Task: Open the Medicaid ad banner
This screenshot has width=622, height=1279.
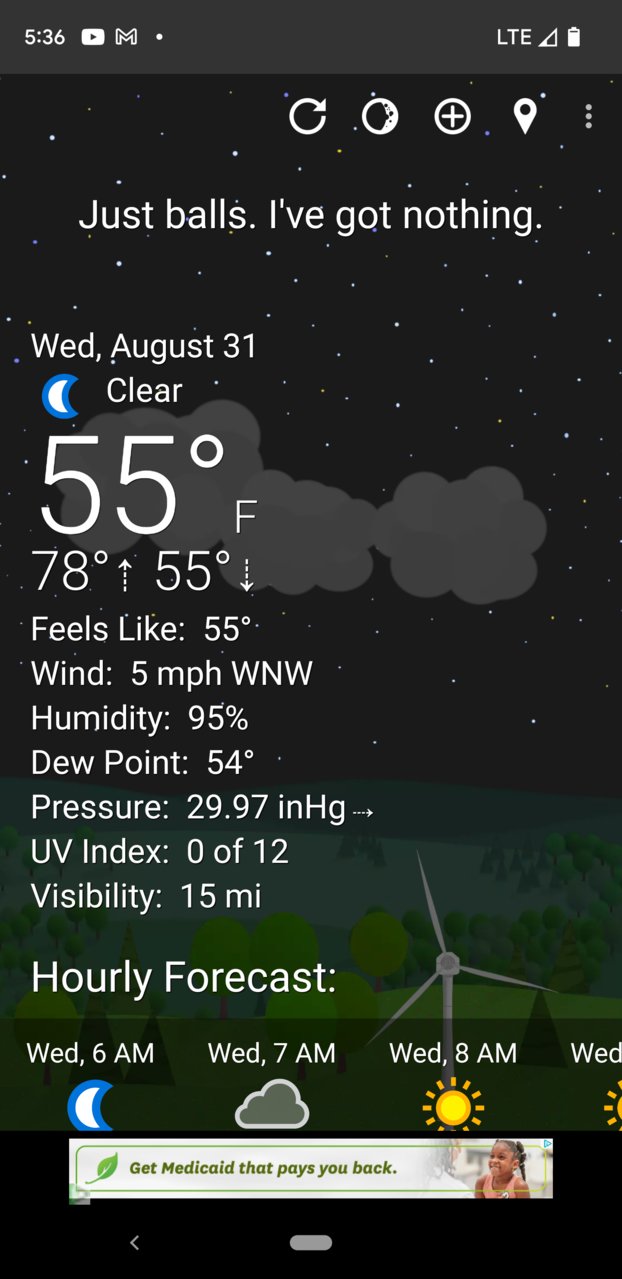Action: [310, 1168]
